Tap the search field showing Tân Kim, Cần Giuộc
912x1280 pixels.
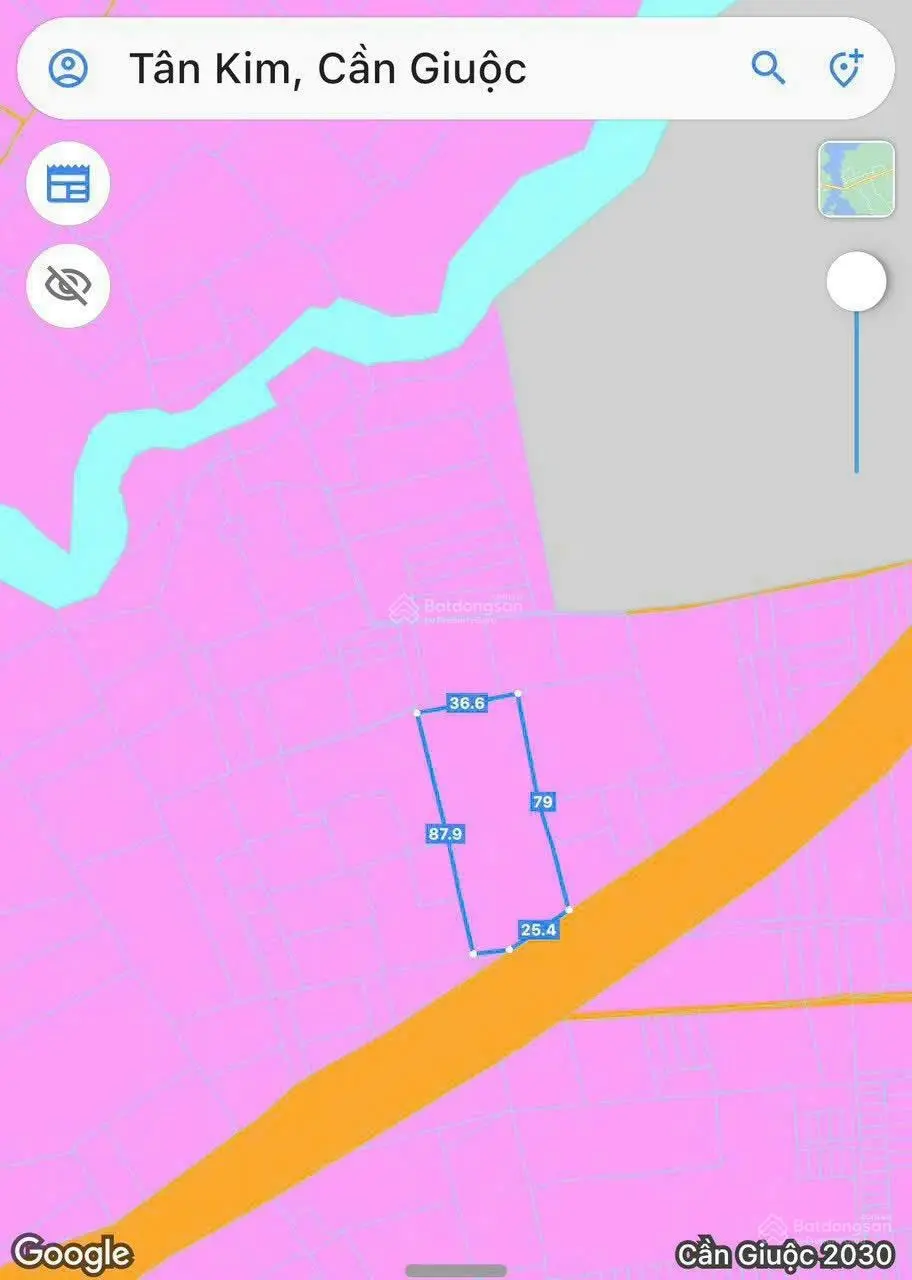pos(400,69)
